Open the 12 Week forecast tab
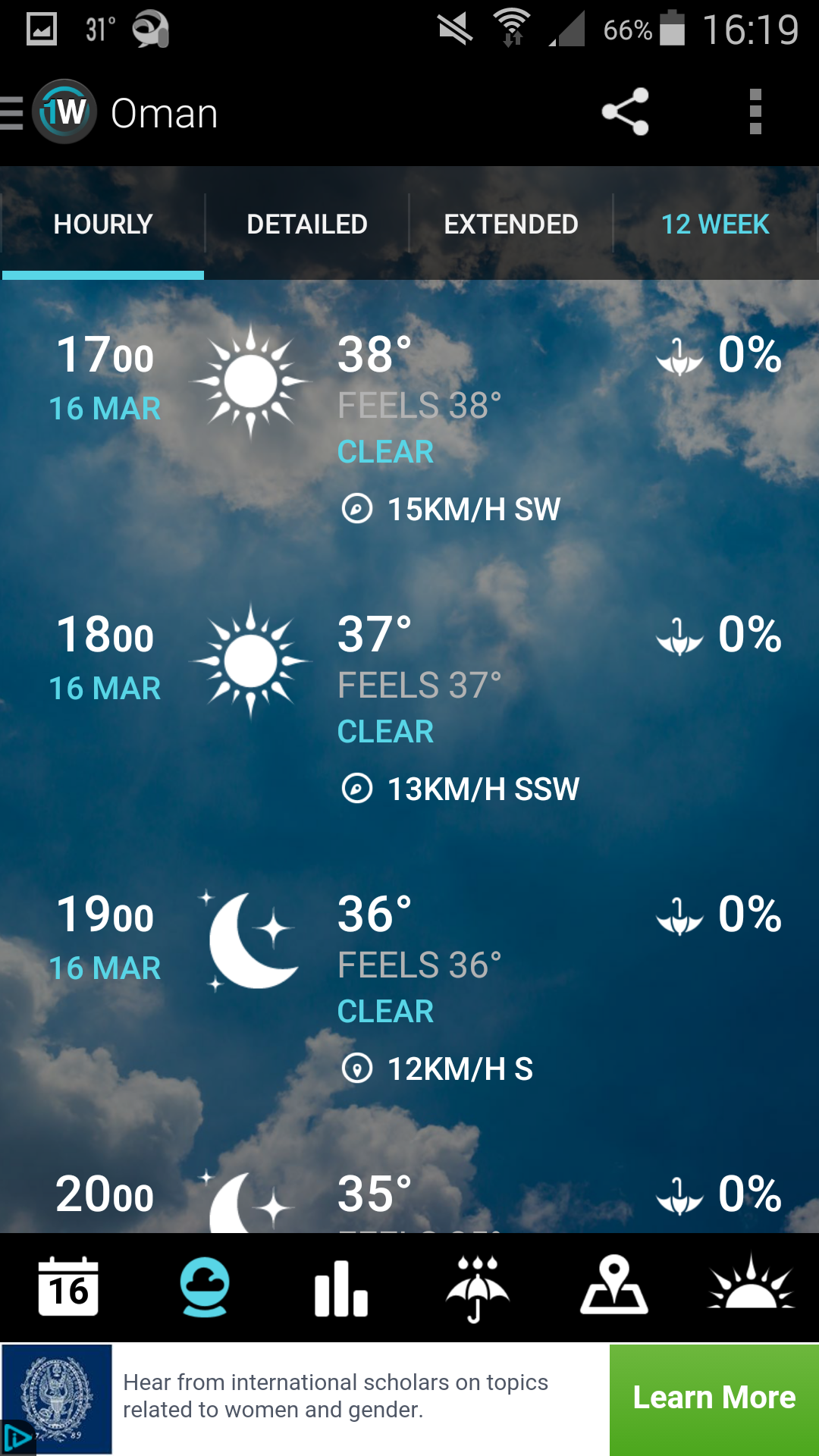The image size is (819, 1456). coord(715,224)
